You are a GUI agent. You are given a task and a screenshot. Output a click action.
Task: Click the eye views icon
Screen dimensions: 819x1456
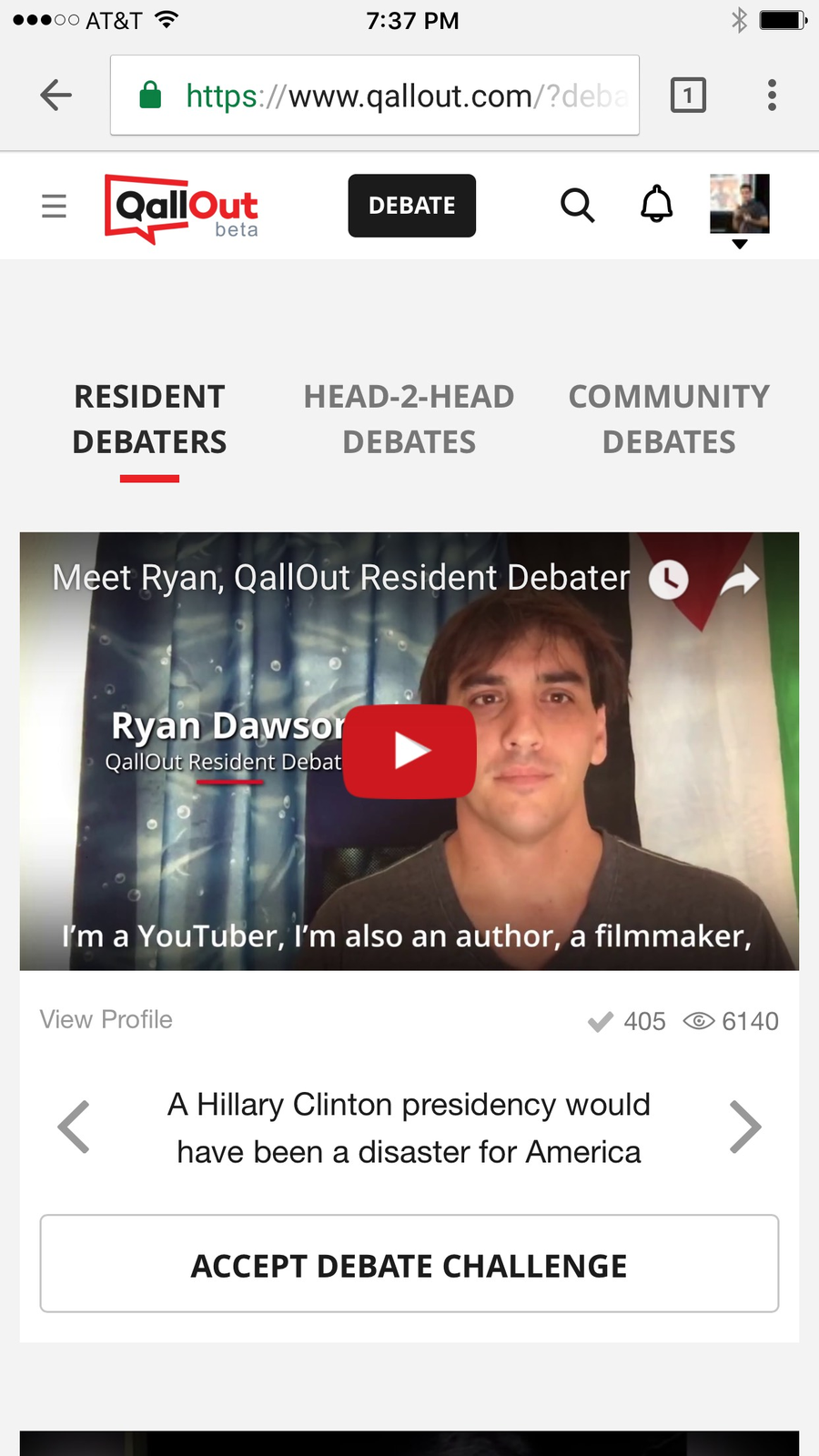pyautogui.click(x=699, y=1021)
